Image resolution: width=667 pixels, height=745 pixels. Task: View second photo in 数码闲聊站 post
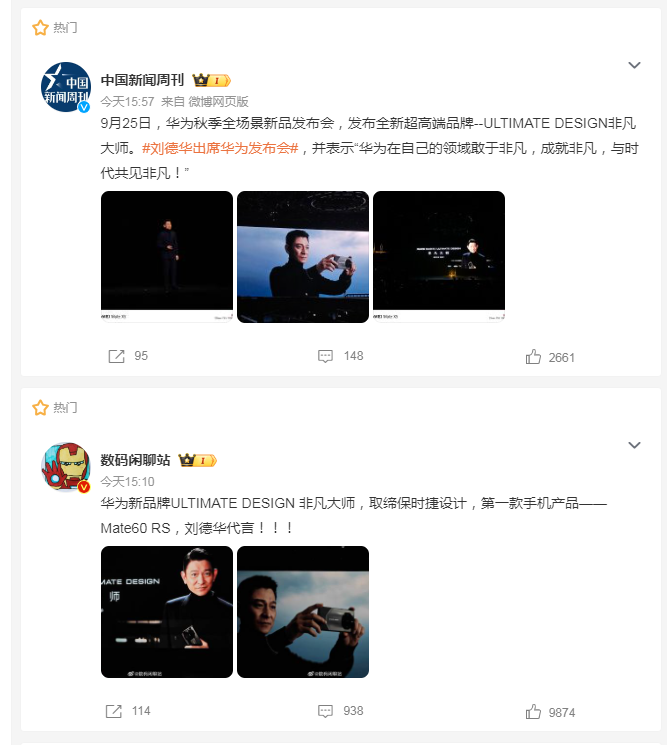click(x=303, y=612)
